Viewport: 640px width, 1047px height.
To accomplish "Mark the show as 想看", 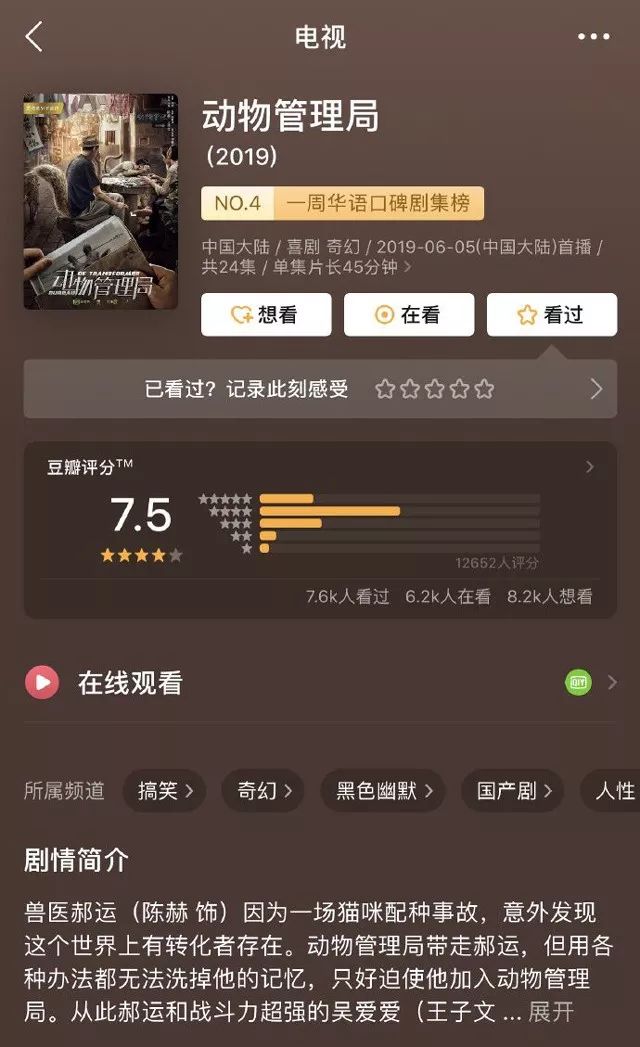I will [x=266, y=315].
